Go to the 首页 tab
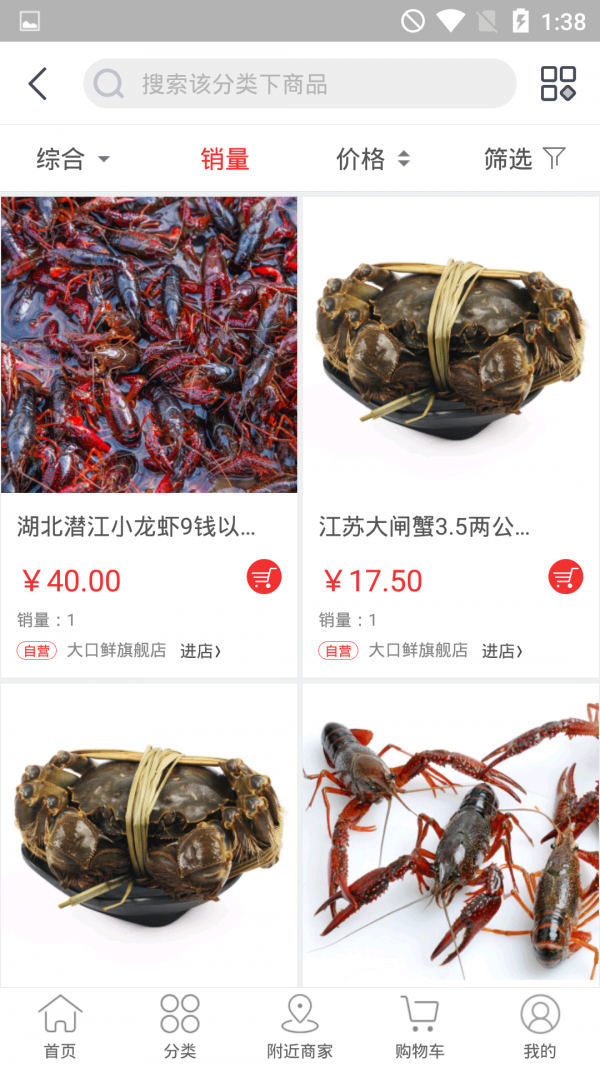 pos(60,1027)
